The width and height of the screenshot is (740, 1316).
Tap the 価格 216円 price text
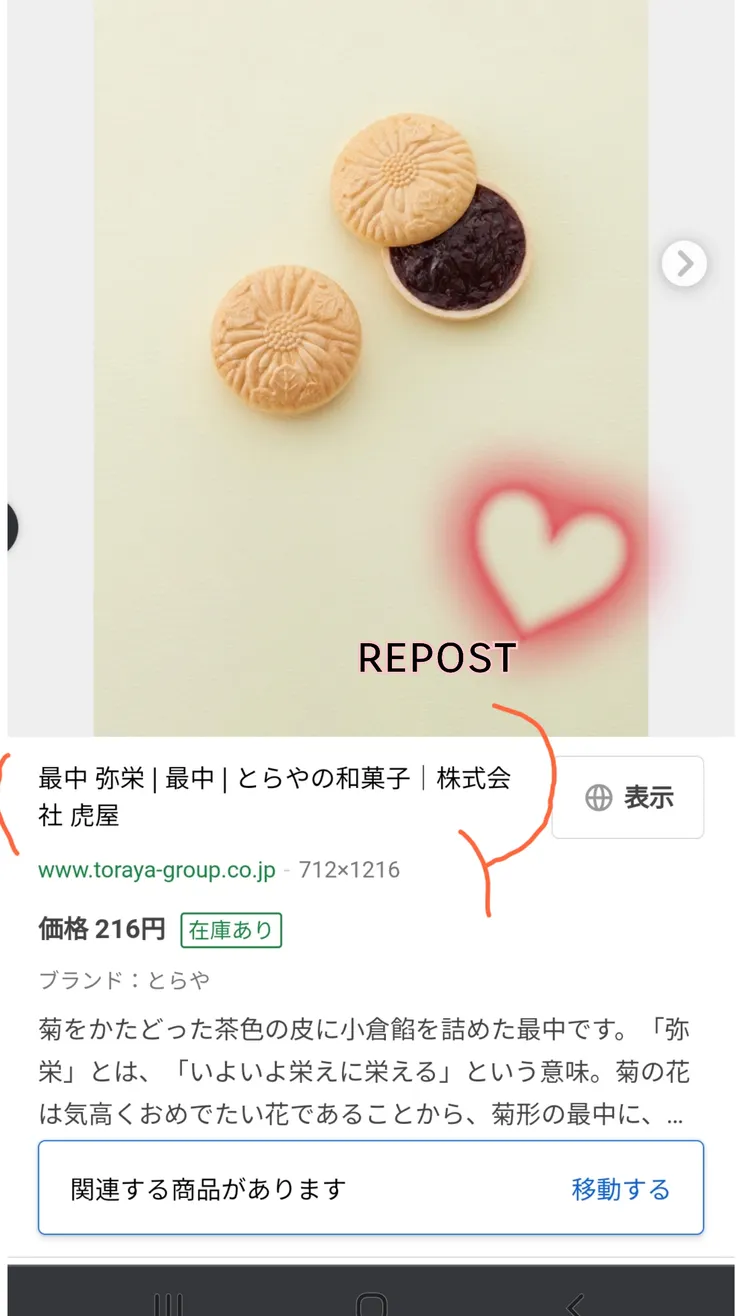[99, 929]
